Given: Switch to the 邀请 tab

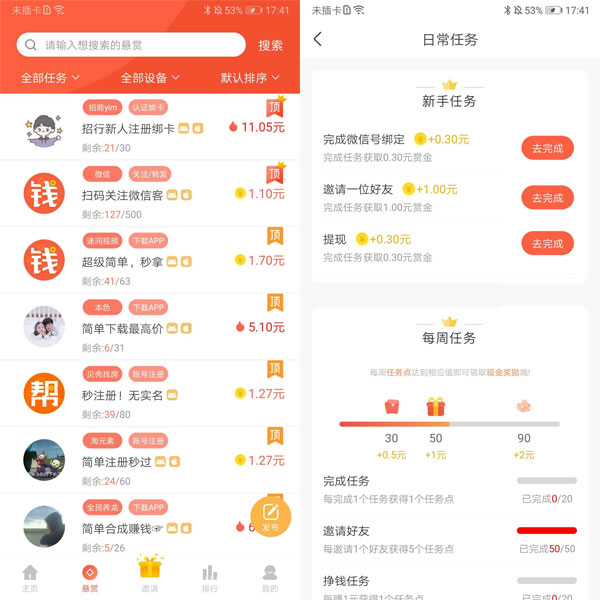Looking at the screenshot, I should 150,573.
